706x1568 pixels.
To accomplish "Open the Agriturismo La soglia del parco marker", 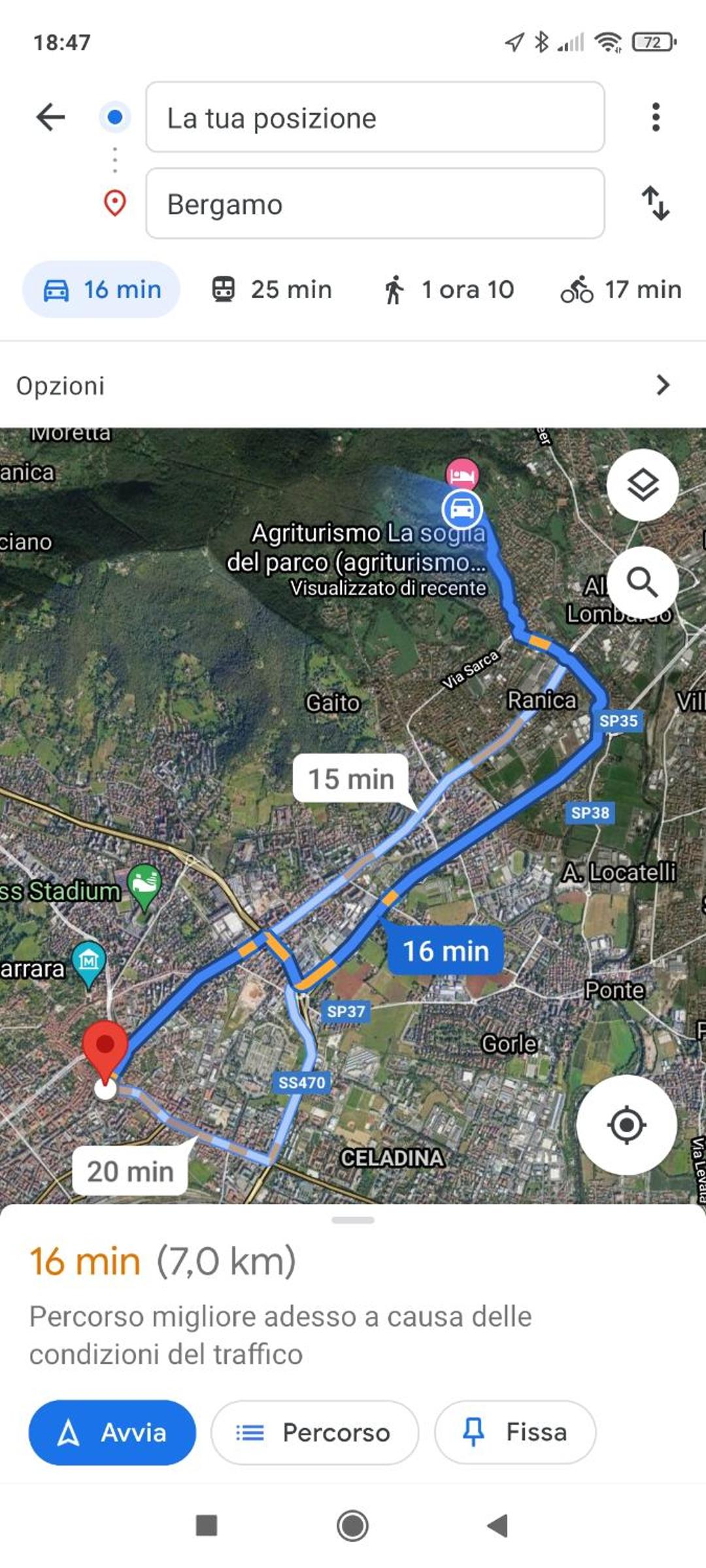I will click(x=462, y=474).
